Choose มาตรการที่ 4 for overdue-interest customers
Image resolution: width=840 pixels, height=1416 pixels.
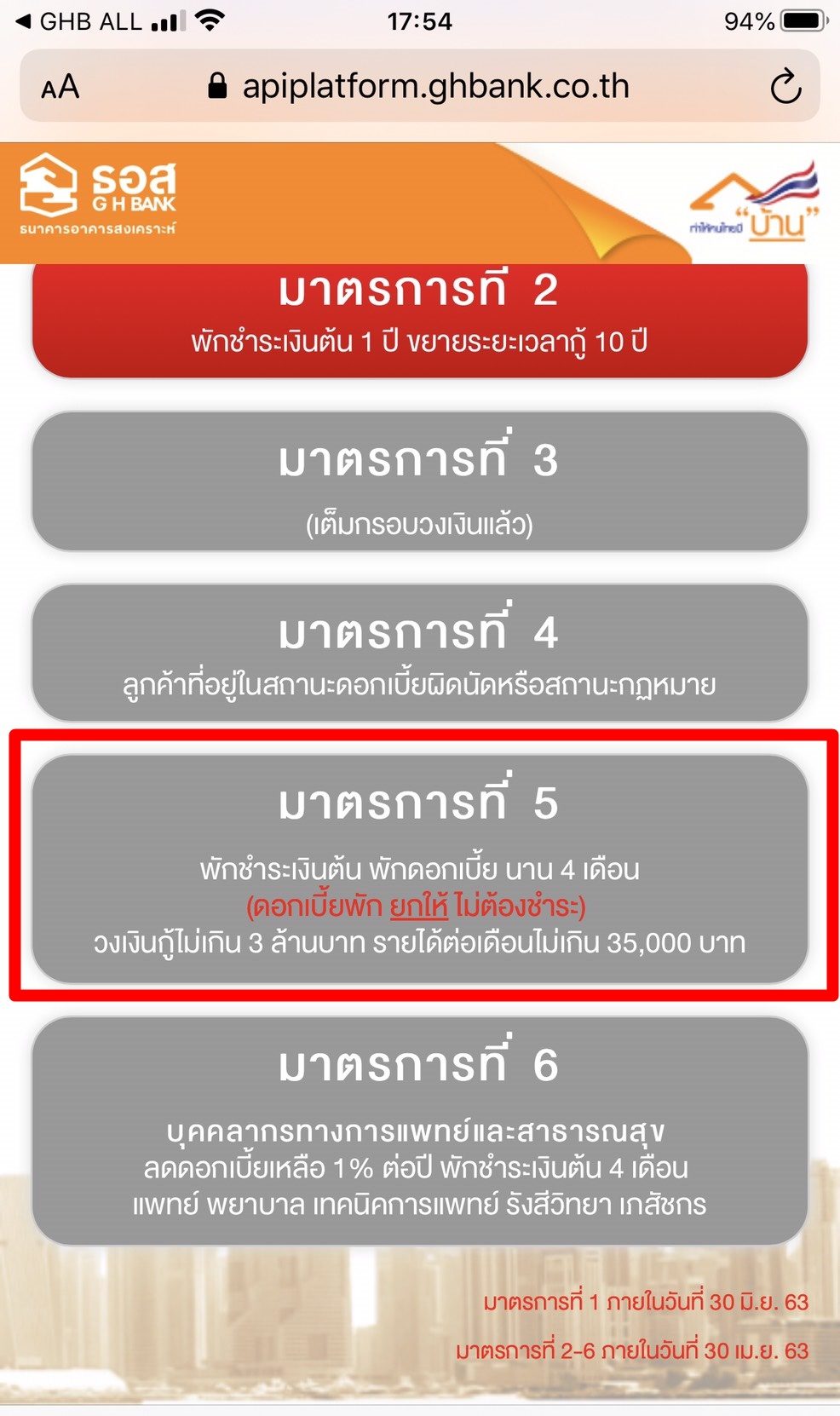coord(419,653)
